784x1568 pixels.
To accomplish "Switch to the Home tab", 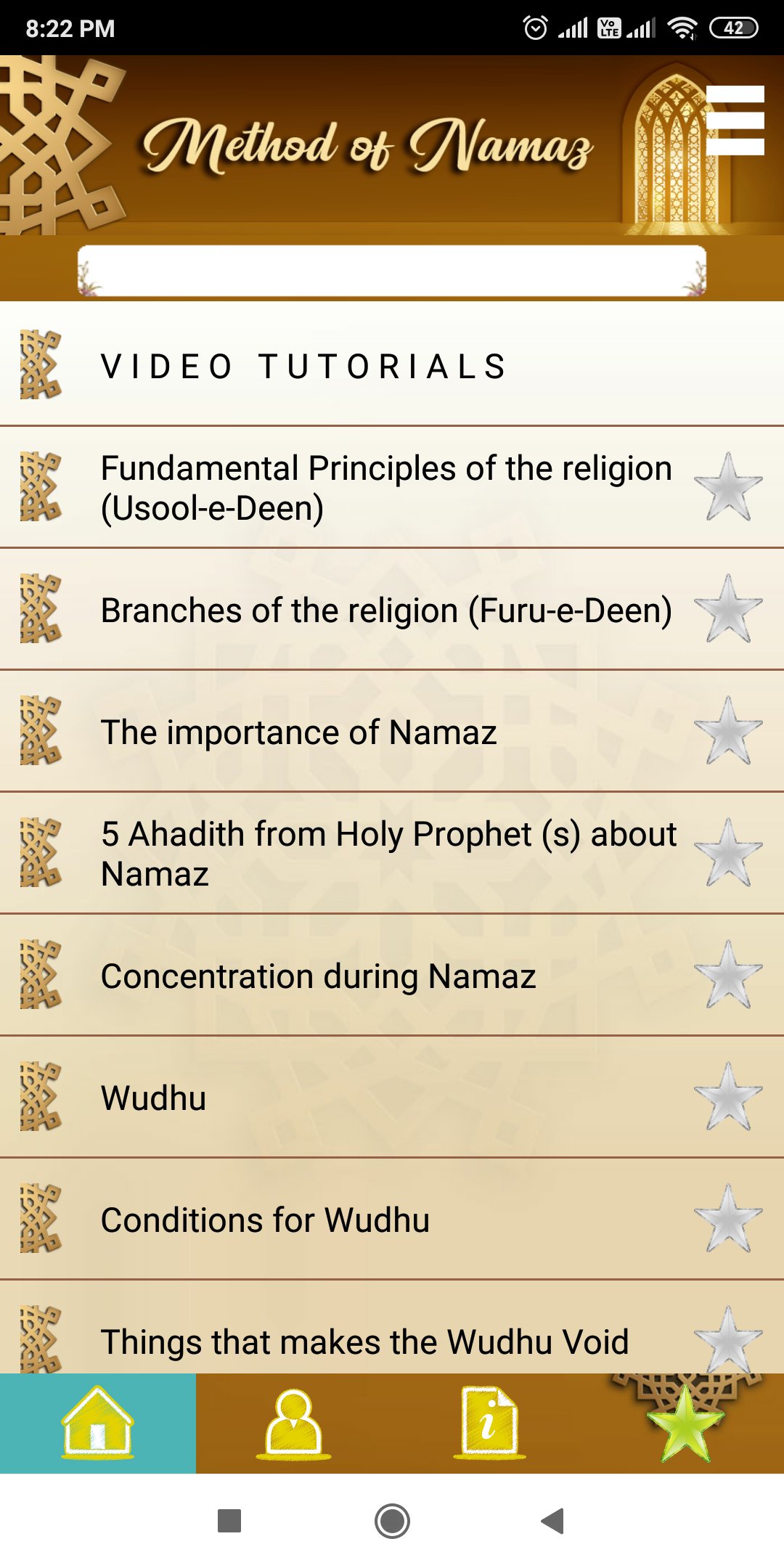I will pyautogui.click(x=98, y=1423).
